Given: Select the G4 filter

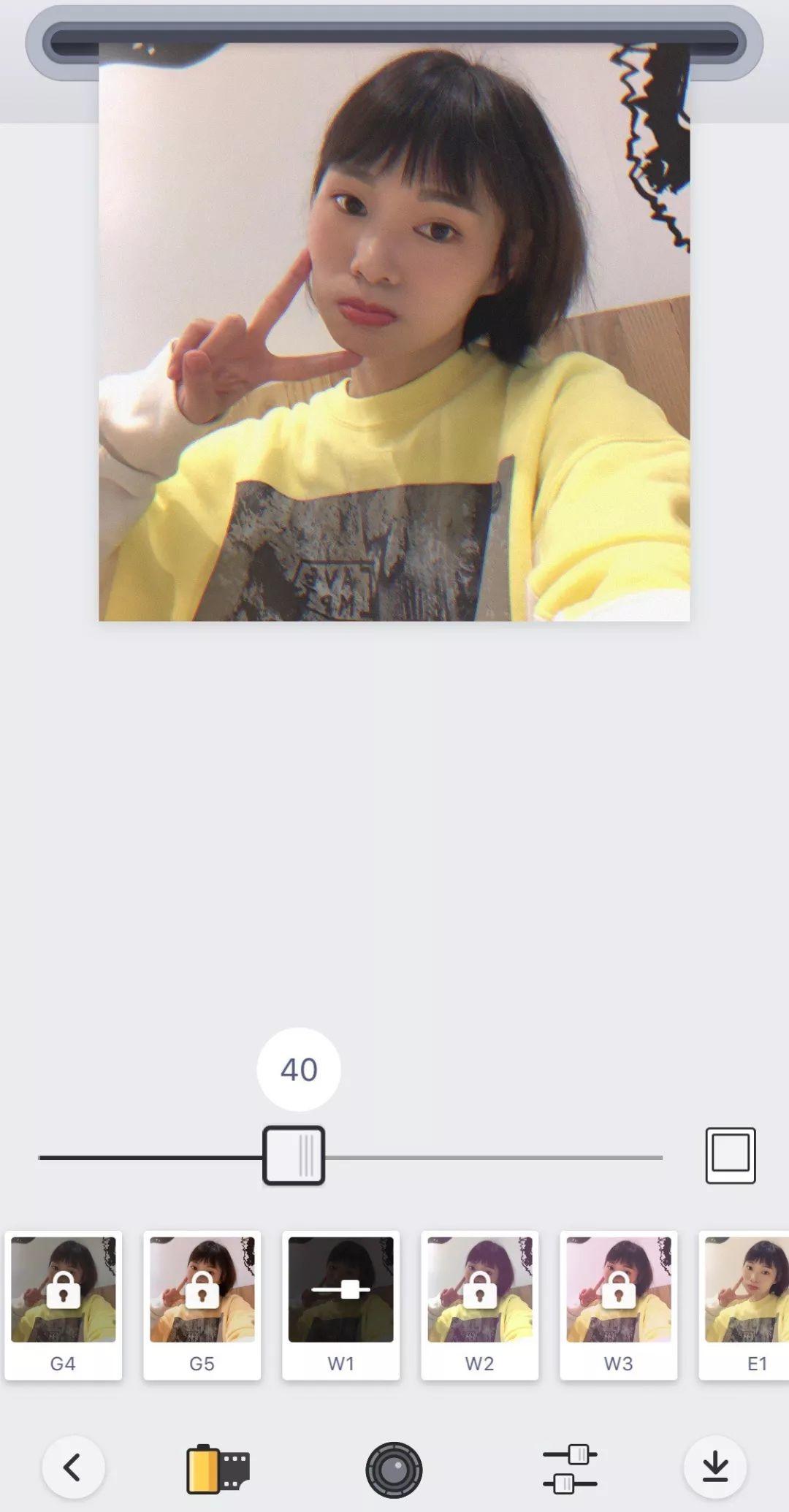Looking at the screenshot, I should (63, 1305).
